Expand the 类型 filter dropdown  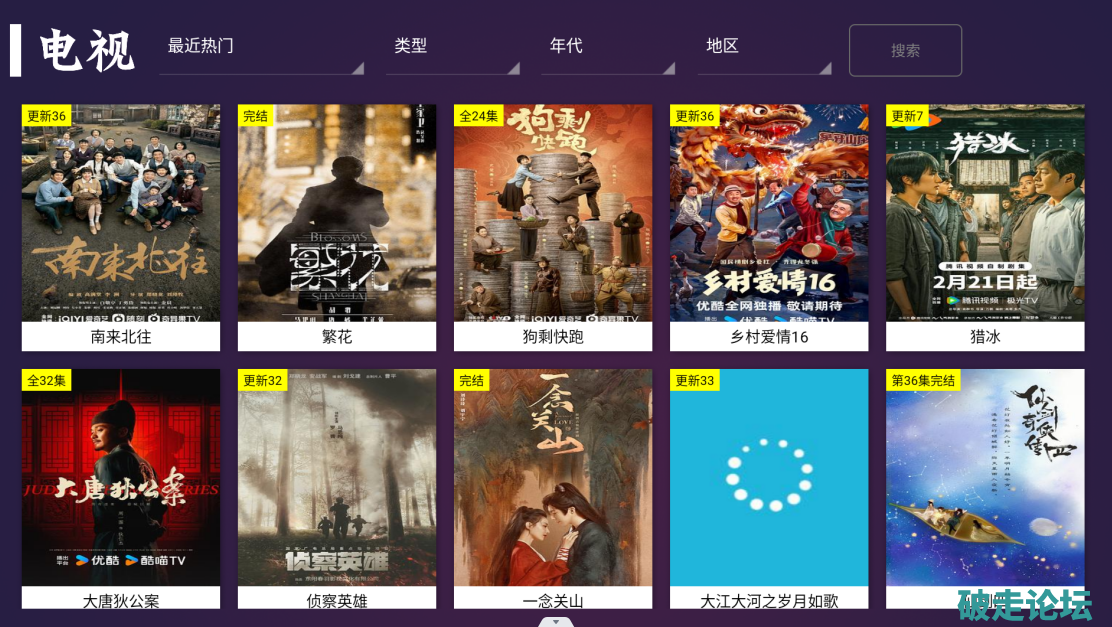[453, 48]
